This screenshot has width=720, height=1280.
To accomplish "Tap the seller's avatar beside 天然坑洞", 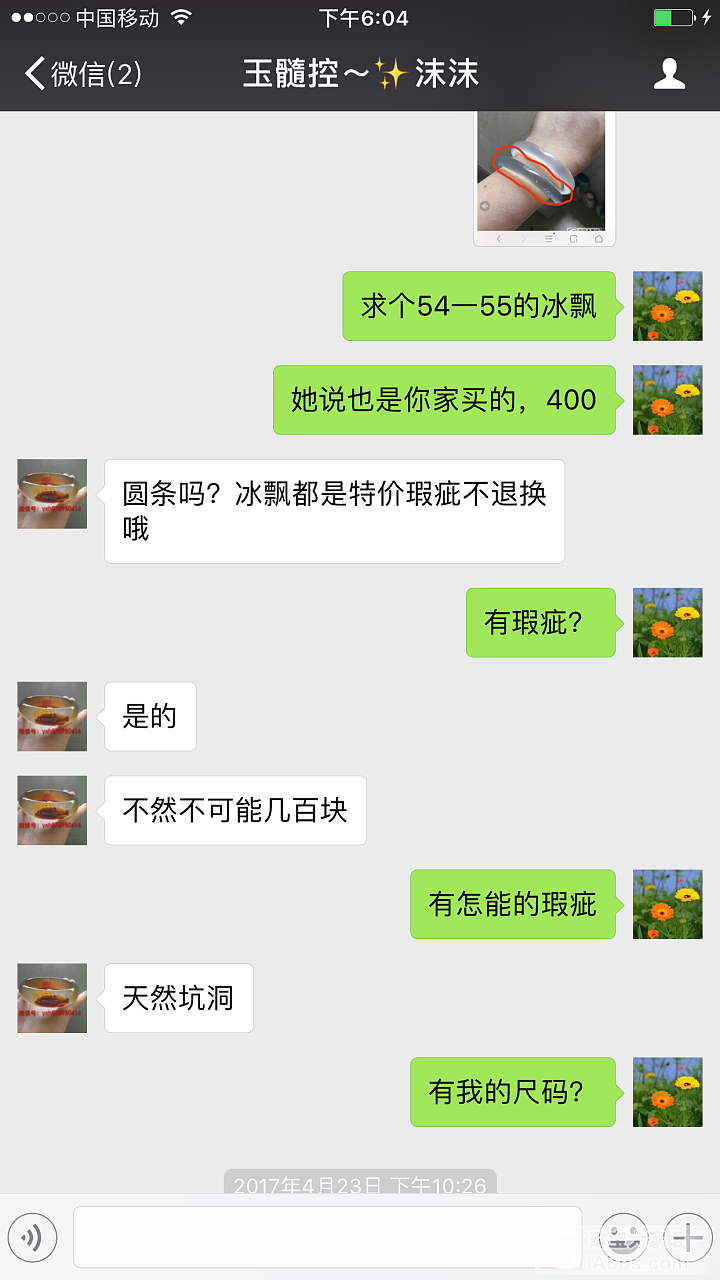I will click(52, 998).
